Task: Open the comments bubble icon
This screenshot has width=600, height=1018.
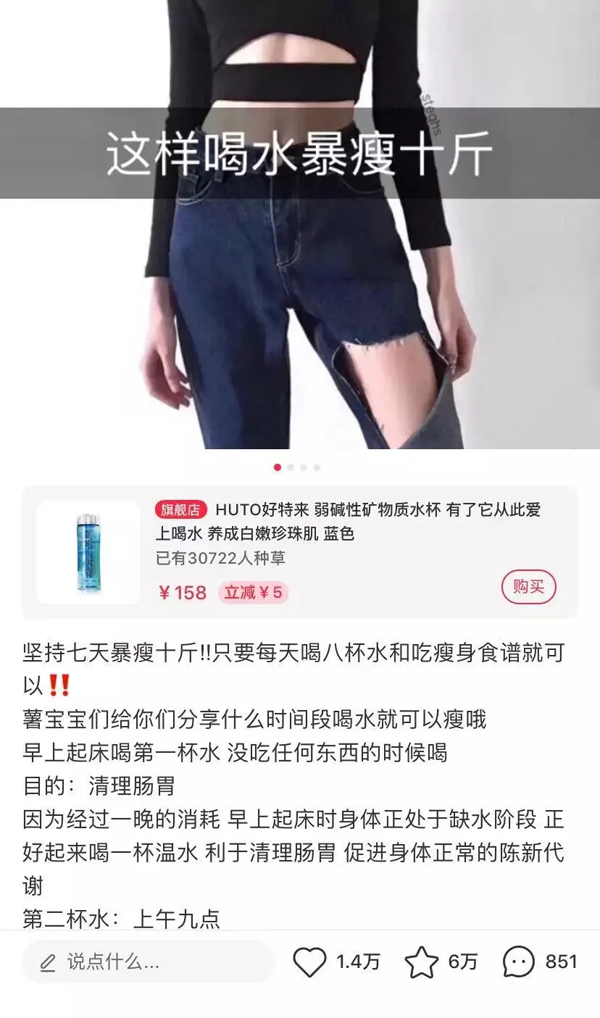Action: tap(518, 962)
